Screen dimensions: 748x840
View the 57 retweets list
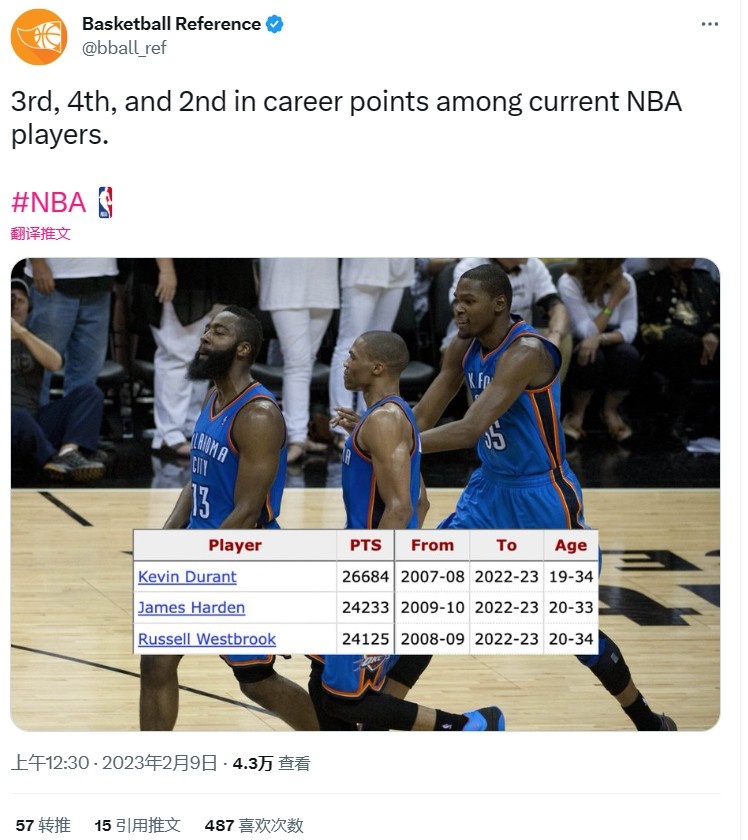coord(43,825)
